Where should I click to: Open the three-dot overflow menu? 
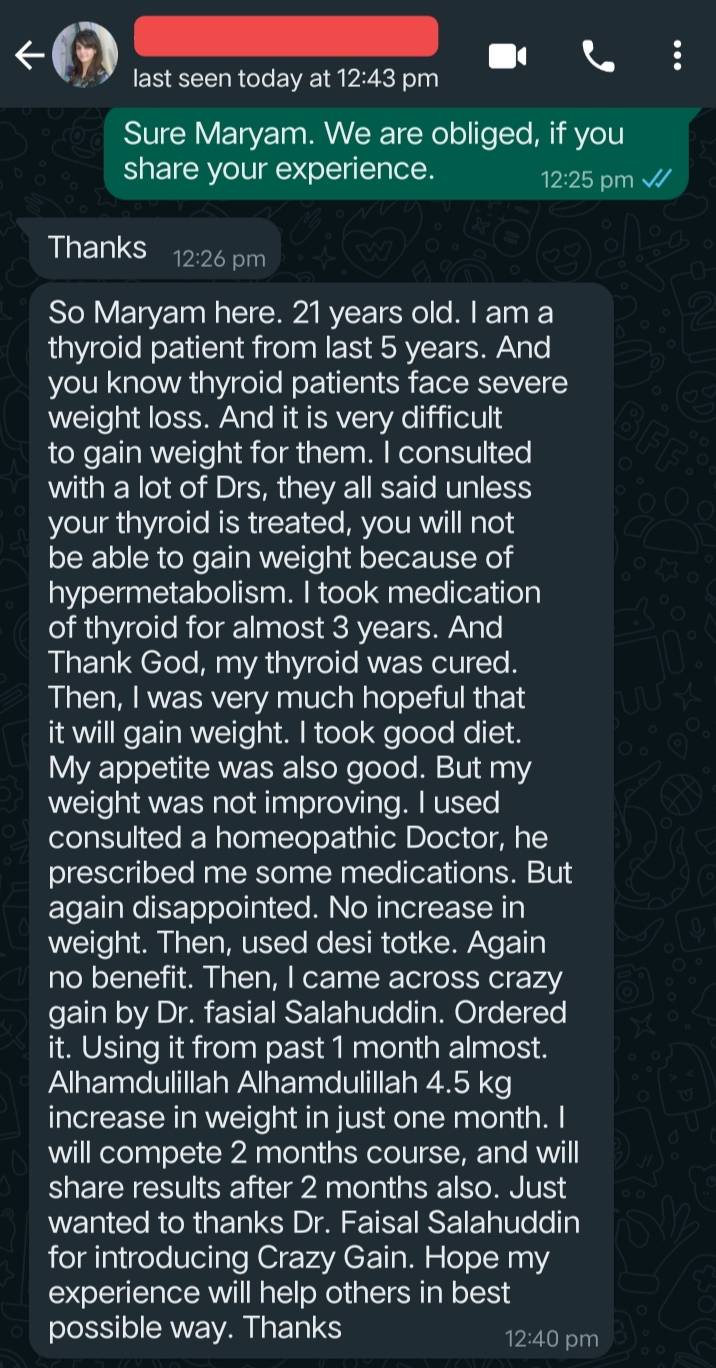pos(678,56)
